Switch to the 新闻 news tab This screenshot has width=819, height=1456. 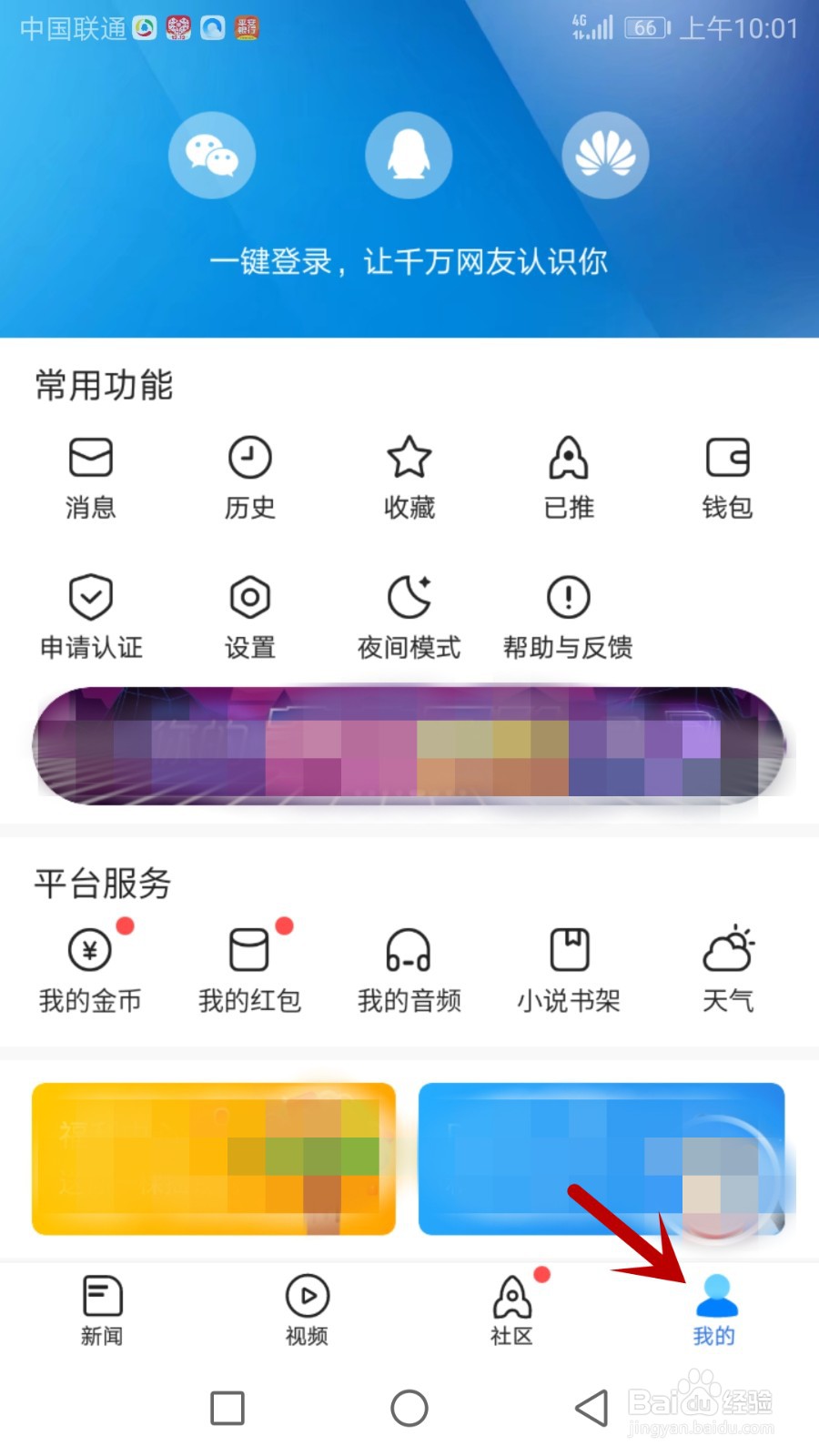click(102, 1309)
